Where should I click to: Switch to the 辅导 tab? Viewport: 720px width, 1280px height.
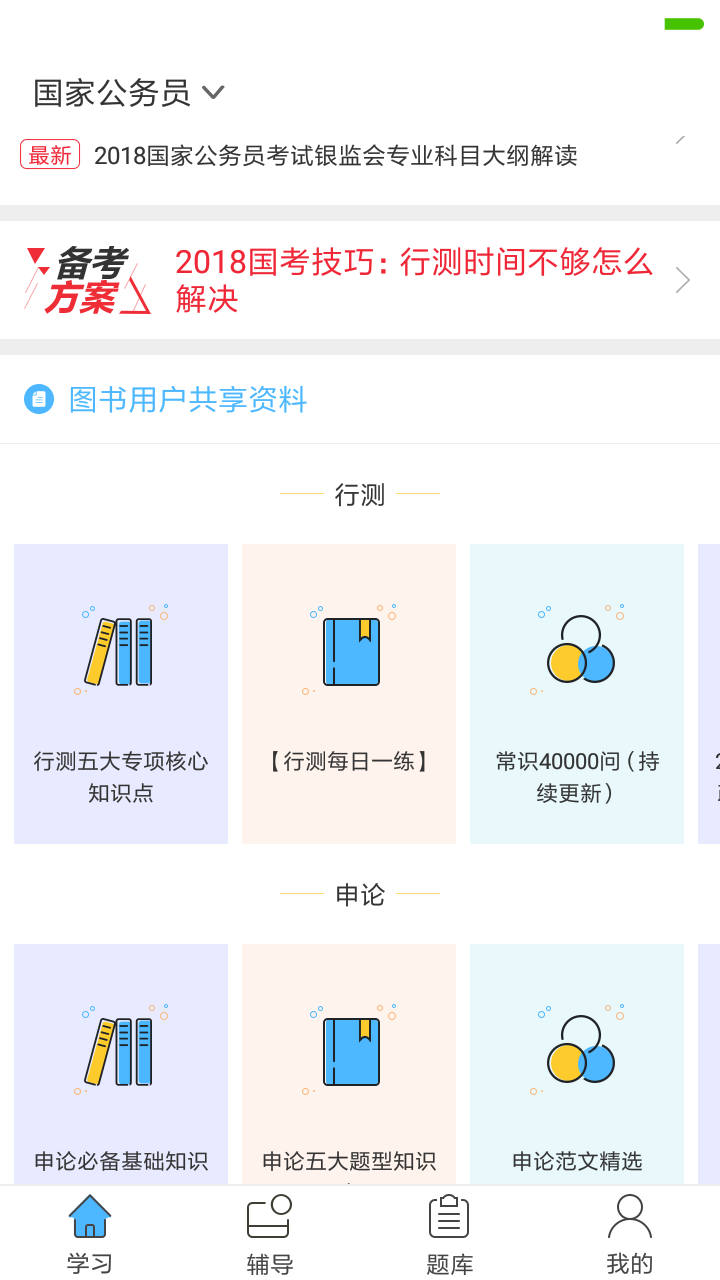click(x=270, y=1234)
